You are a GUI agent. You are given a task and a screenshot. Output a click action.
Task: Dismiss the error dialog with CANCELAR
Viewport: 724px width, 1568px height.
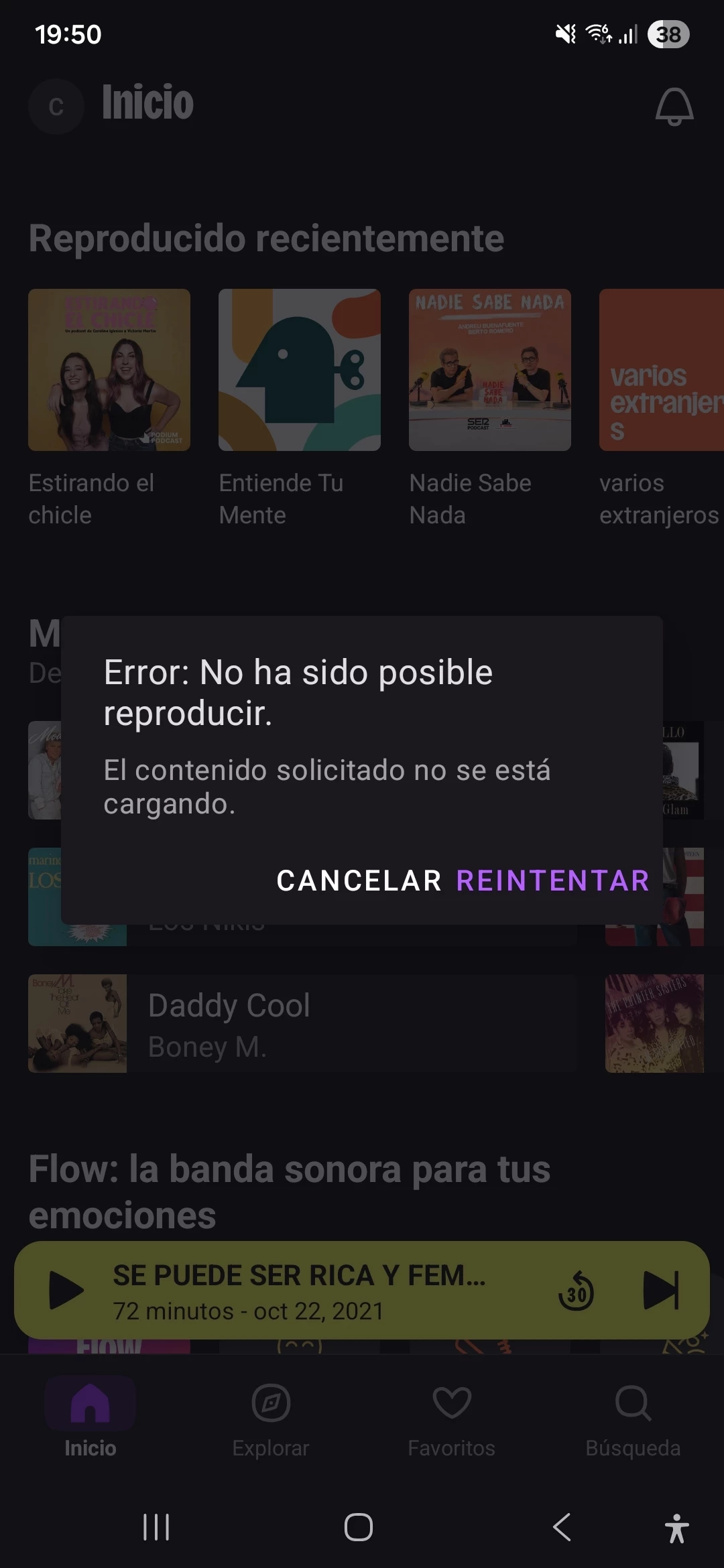tap(359, 880)
